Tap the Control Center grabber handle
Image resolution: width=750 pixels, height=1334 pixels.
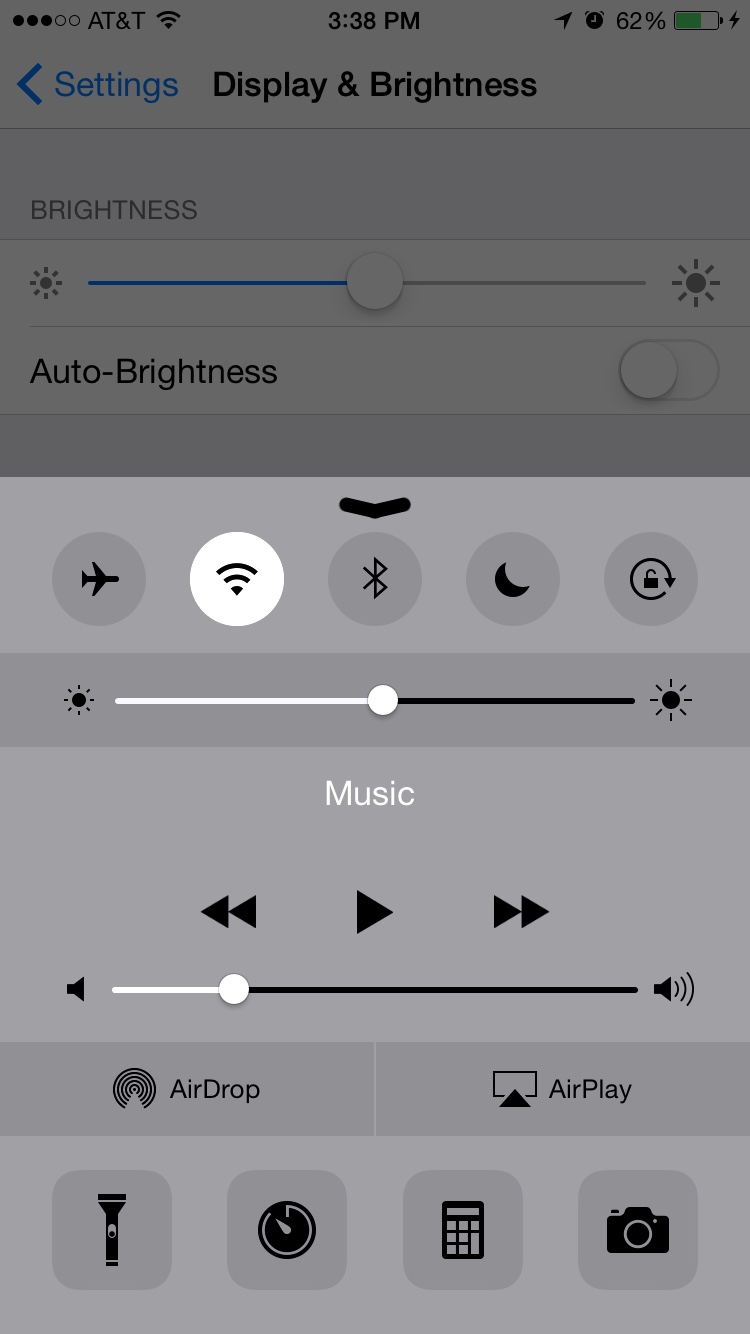pos(375,506)
